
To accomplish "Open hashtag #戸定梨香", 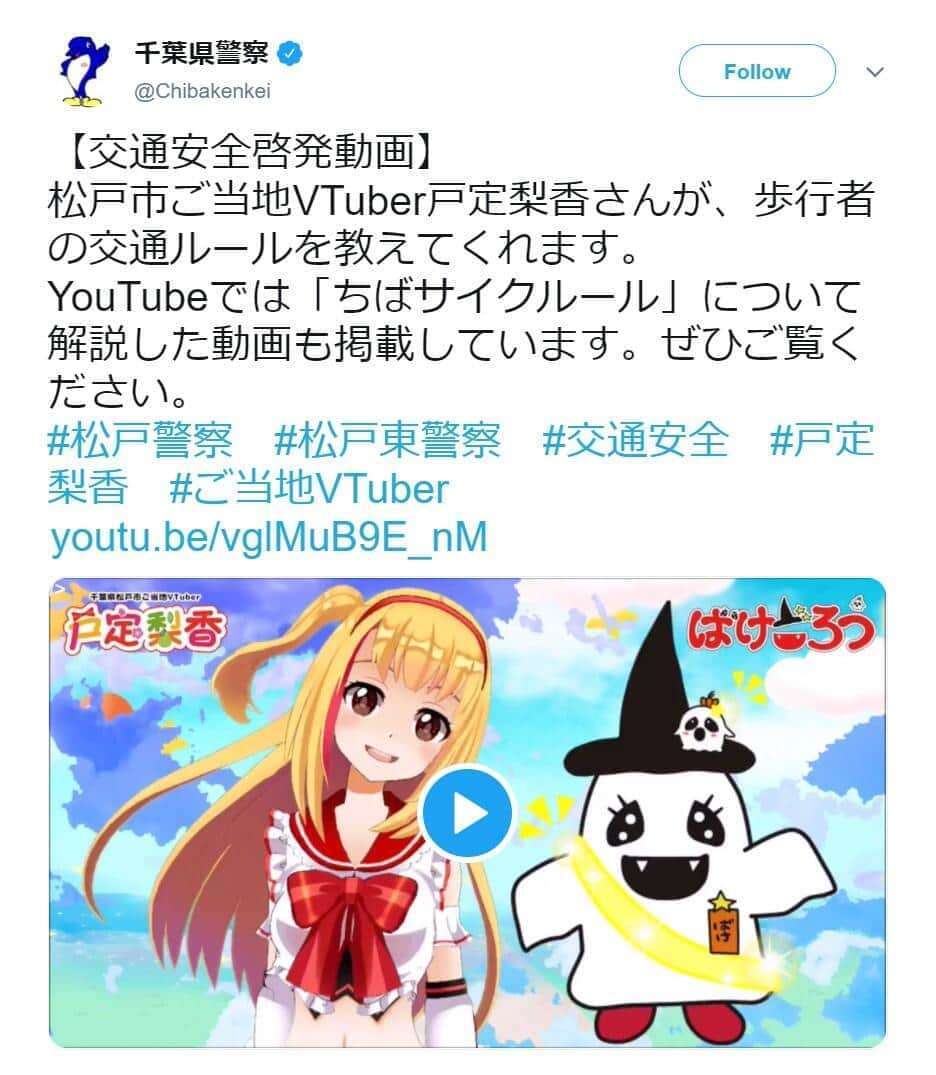I will (820, 440).
